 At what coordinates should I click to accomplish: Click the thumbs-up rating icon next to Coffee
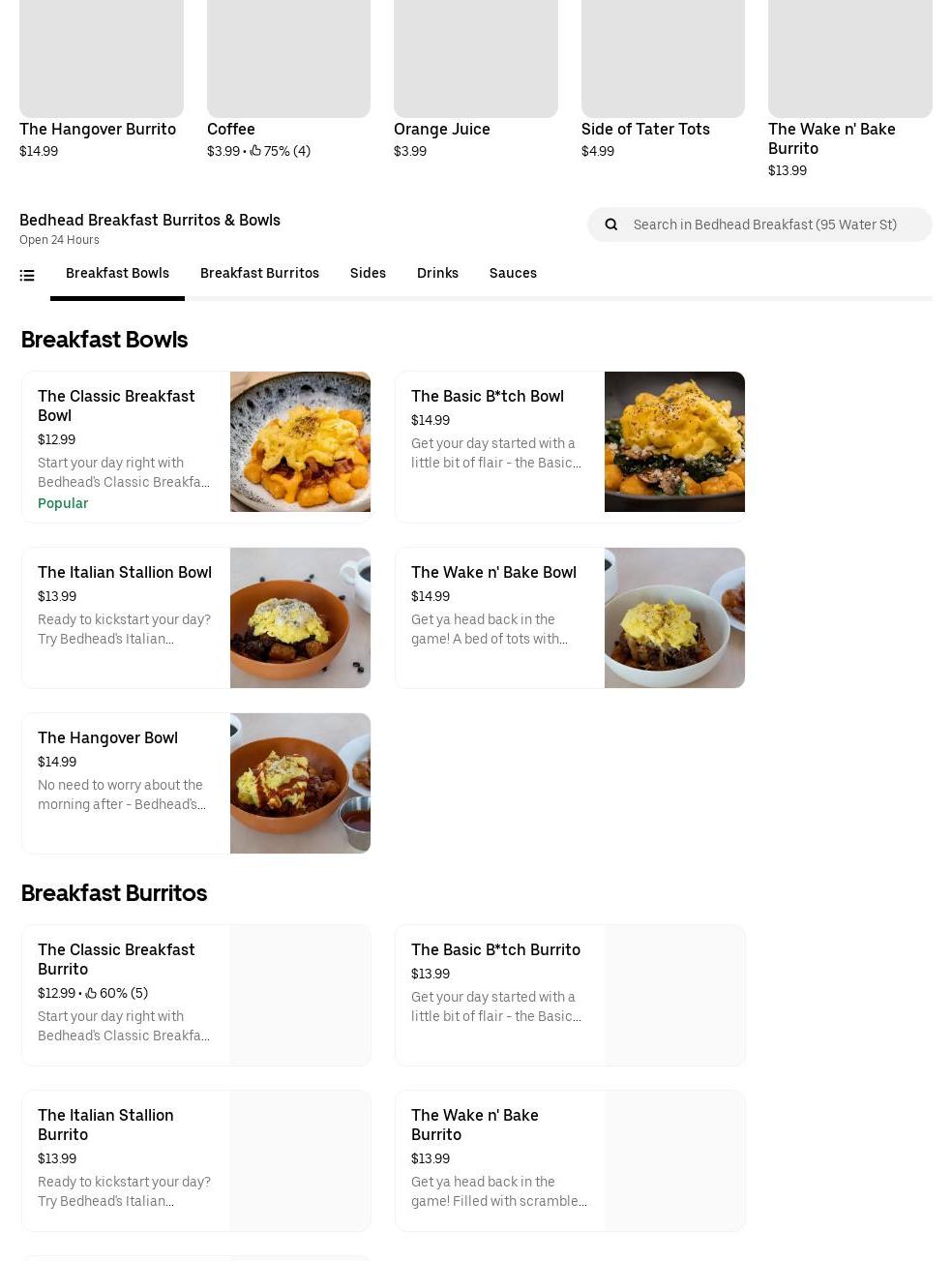(x=255, y=151)
